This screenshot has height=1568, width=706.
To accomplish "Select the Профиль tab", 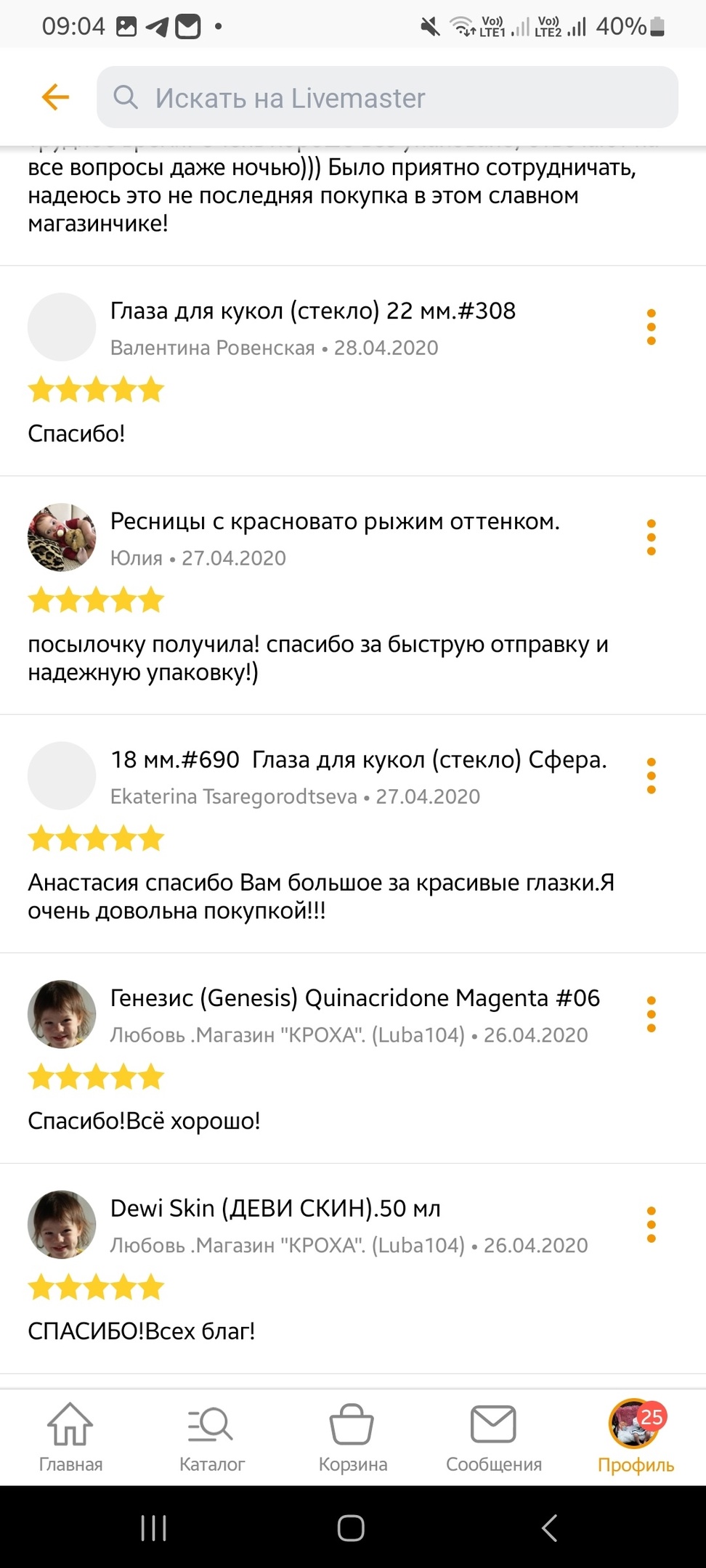I will pos(636,1437).
